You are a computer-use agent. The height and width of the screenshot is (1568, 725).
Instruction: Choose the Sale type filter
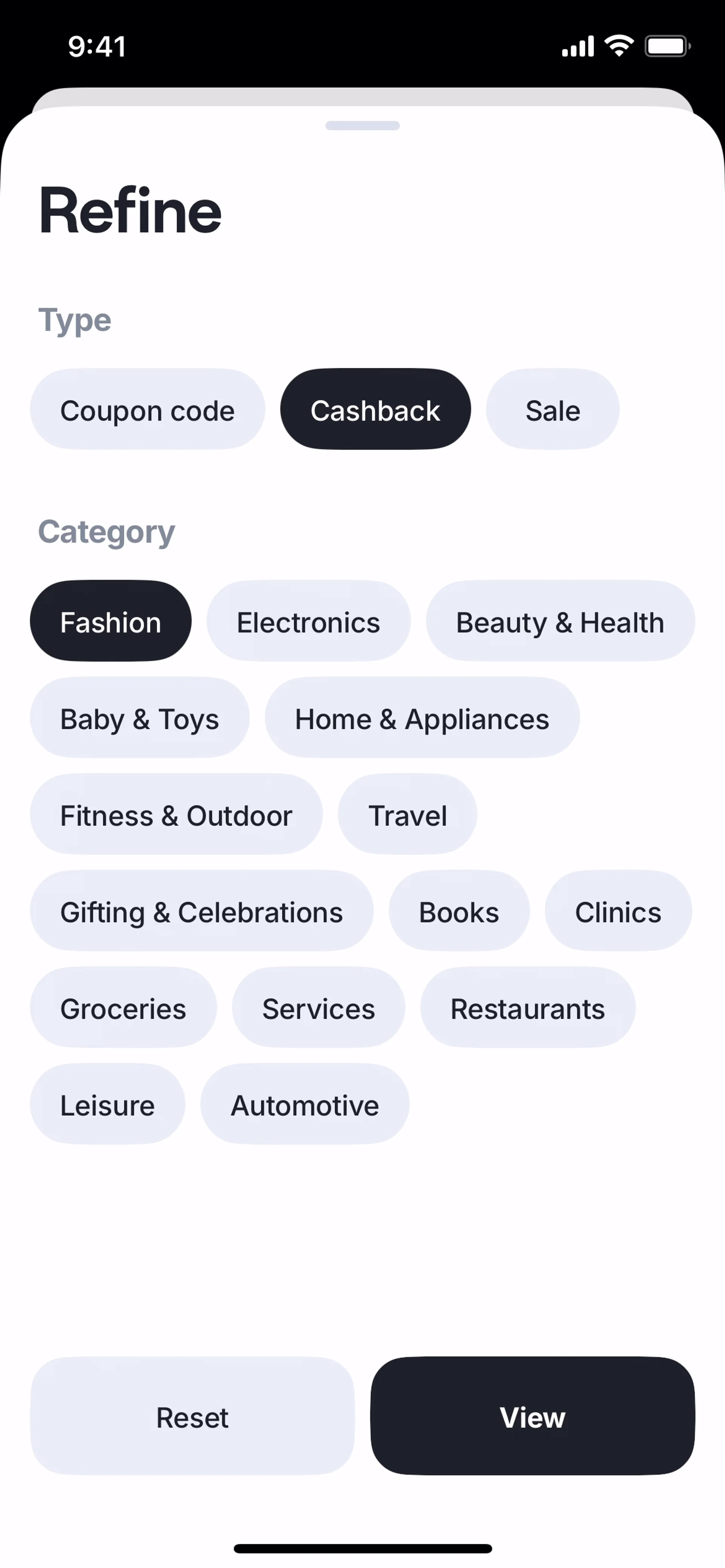pos(552,410)
